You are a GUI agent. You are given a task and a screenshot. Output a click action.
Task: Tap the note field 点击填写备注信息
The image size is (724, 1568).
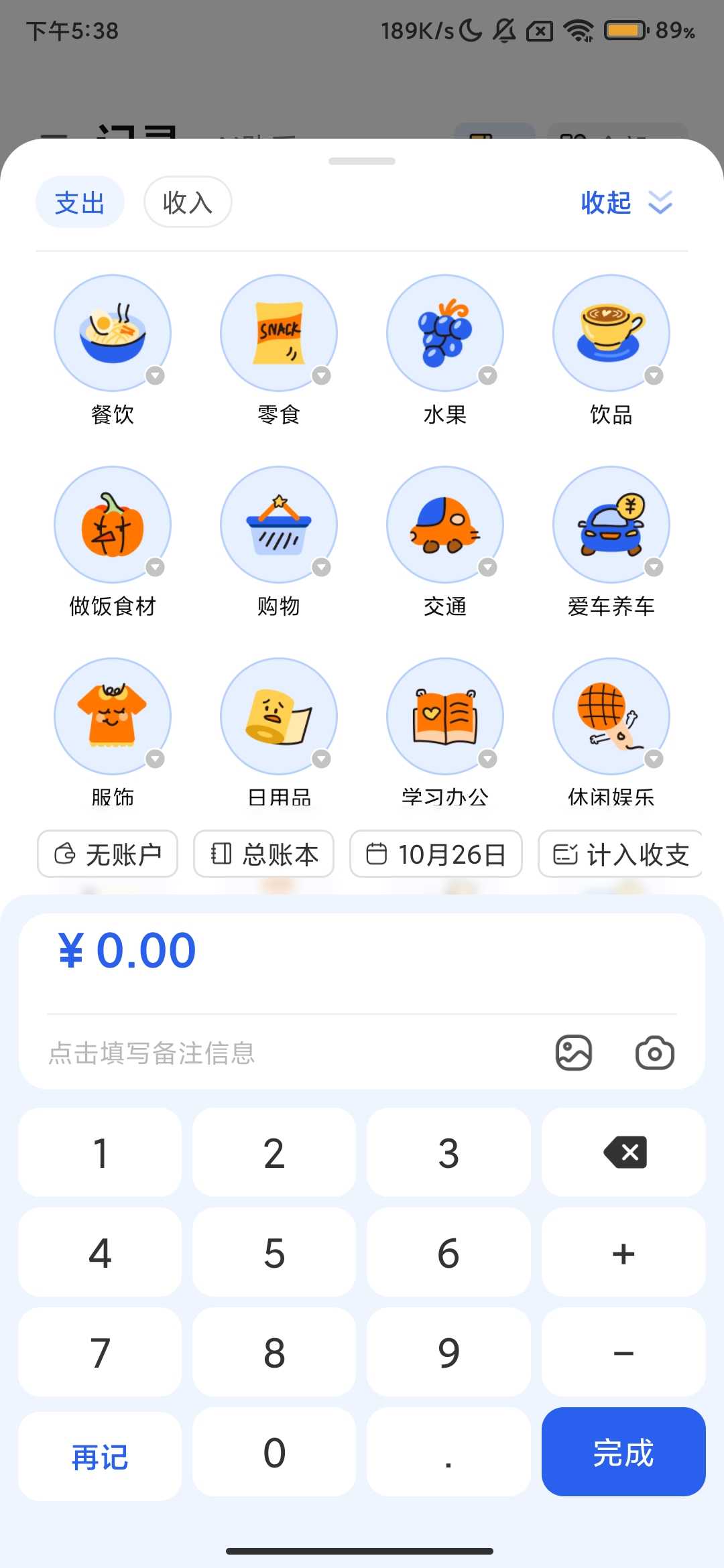pyautogui.click(x=268, y=1052)
